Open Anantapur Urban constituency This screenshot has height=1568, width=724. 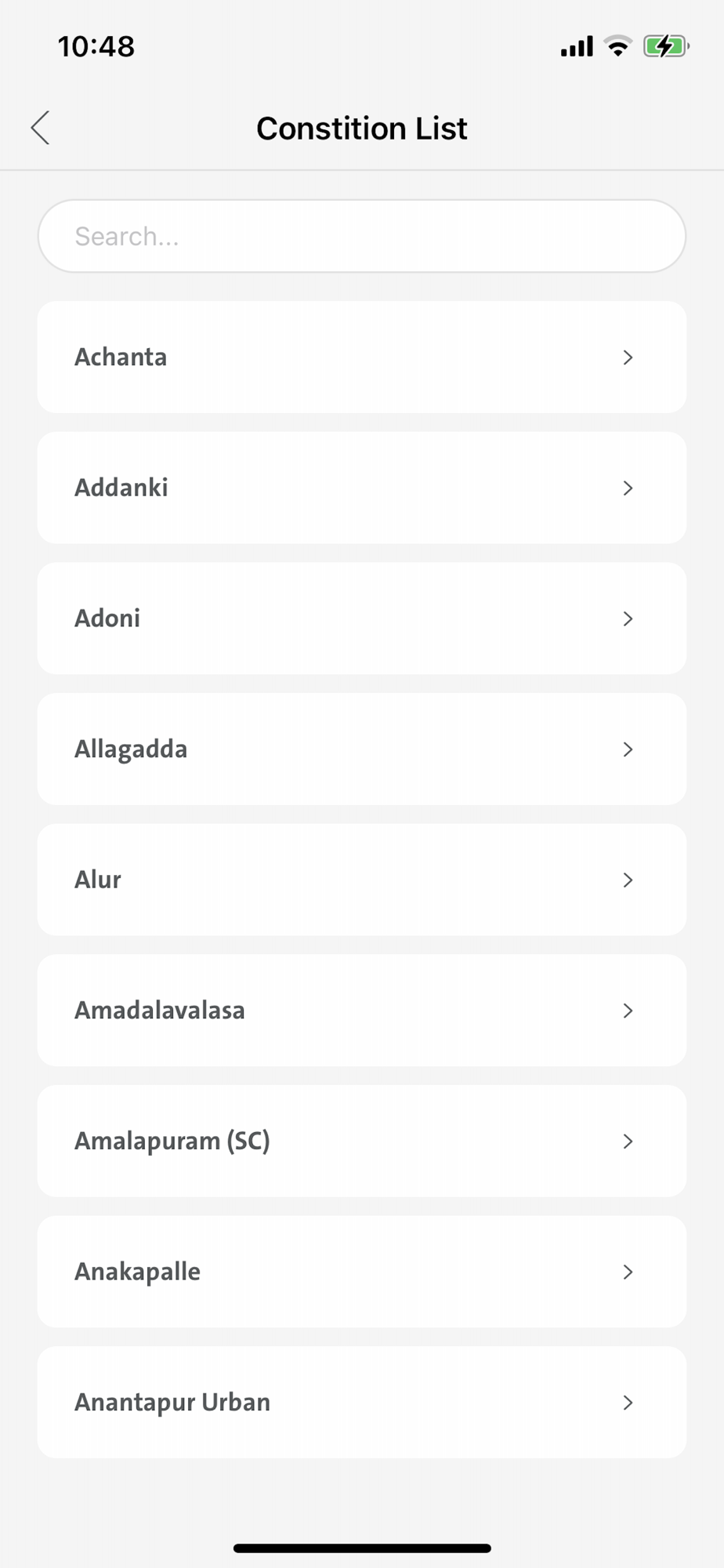[x=362, y=1403]
